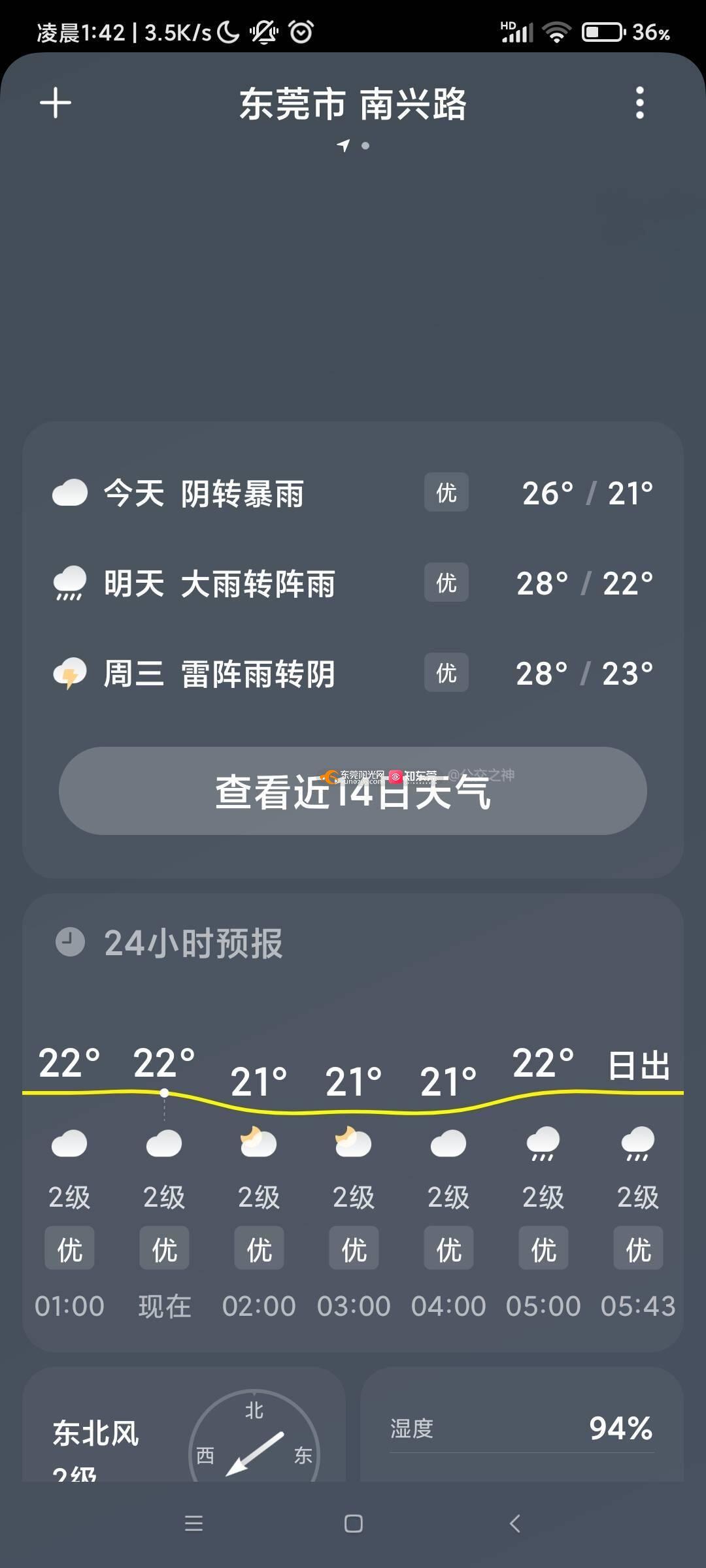Open today's 阴转暴雨 forecast row

coord(353,493)
